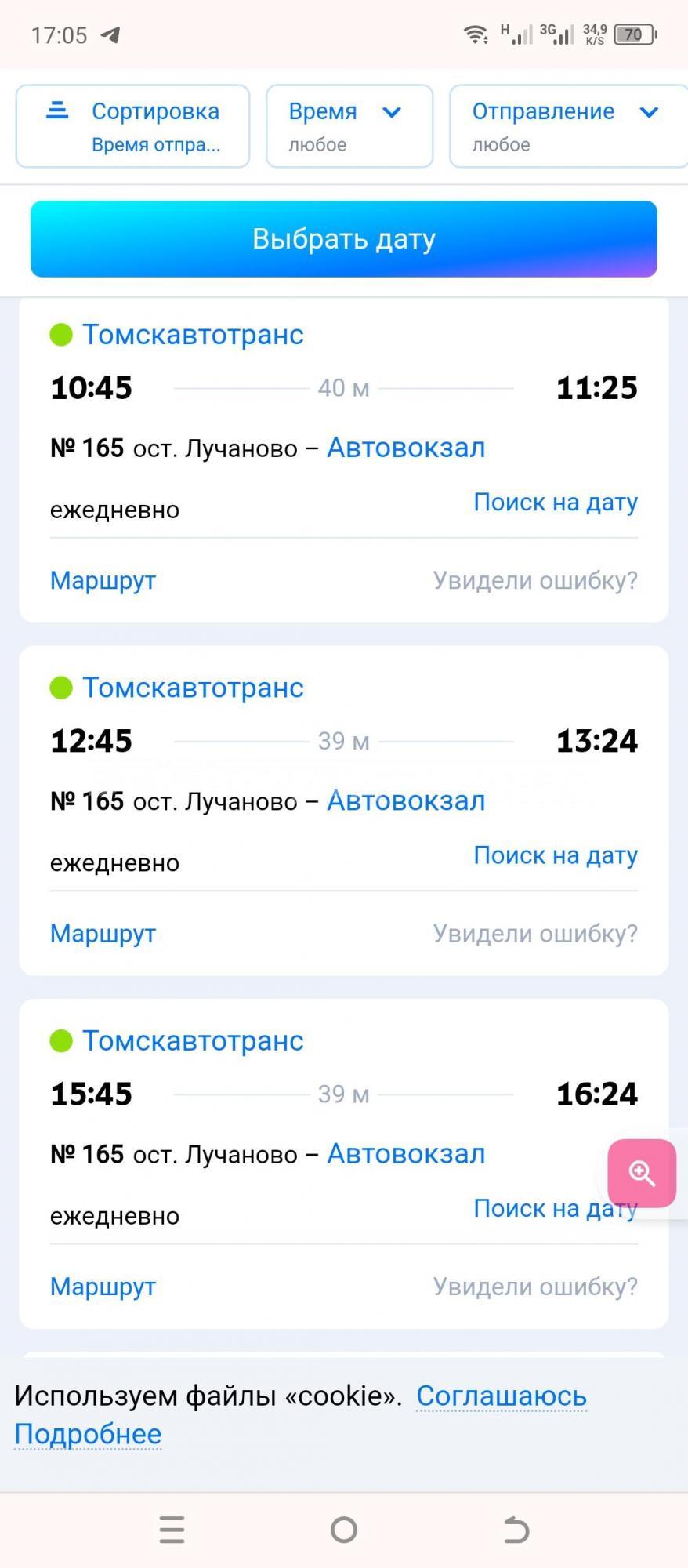Screen dimensions: 688x1568
Task: Open Томскавтотранс carrier for 15:45 trip
Action: pyautogui.click(x=193, y=1041)
